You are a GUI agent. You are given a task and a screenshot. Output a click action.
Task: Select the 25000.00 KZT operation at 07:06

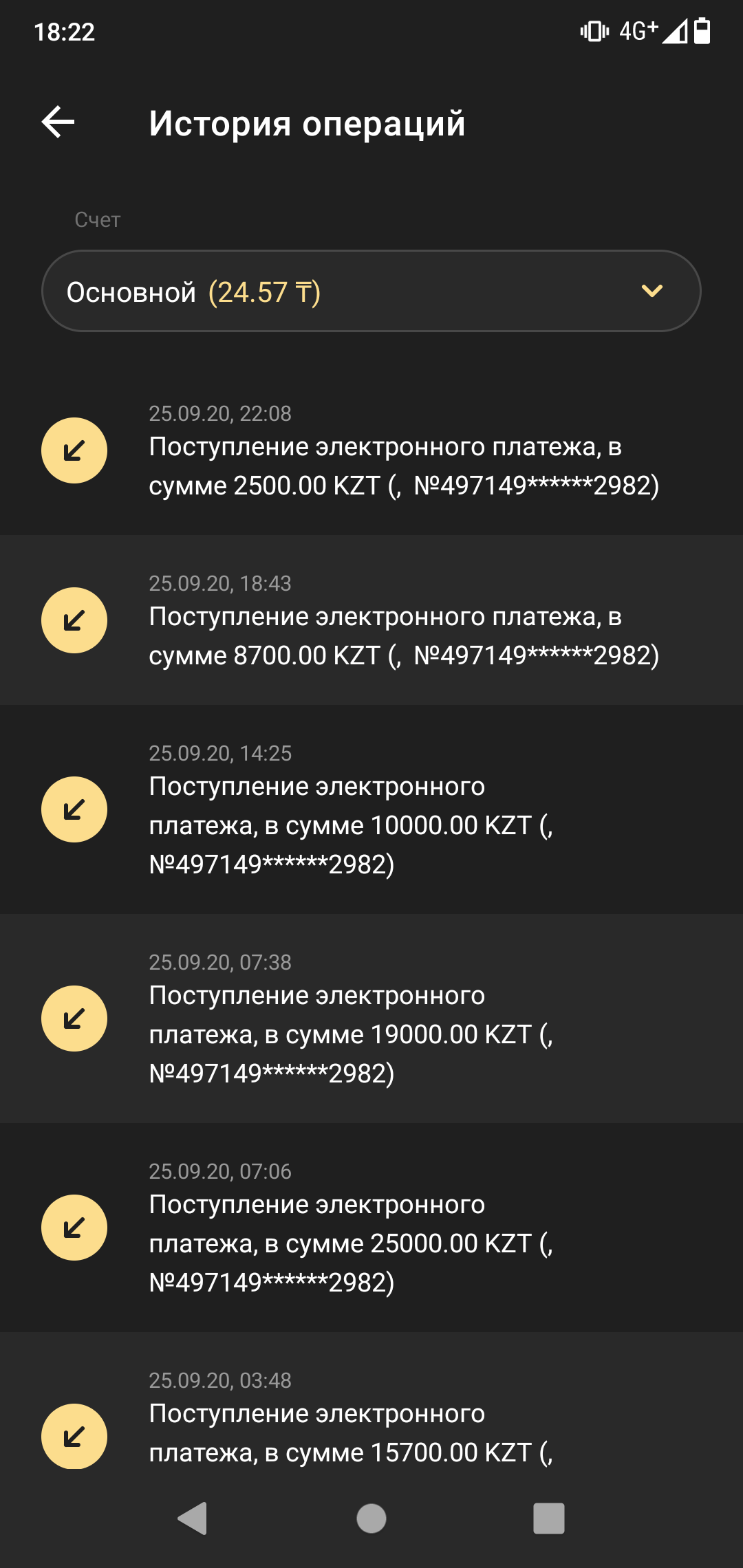click(371, 1228)
